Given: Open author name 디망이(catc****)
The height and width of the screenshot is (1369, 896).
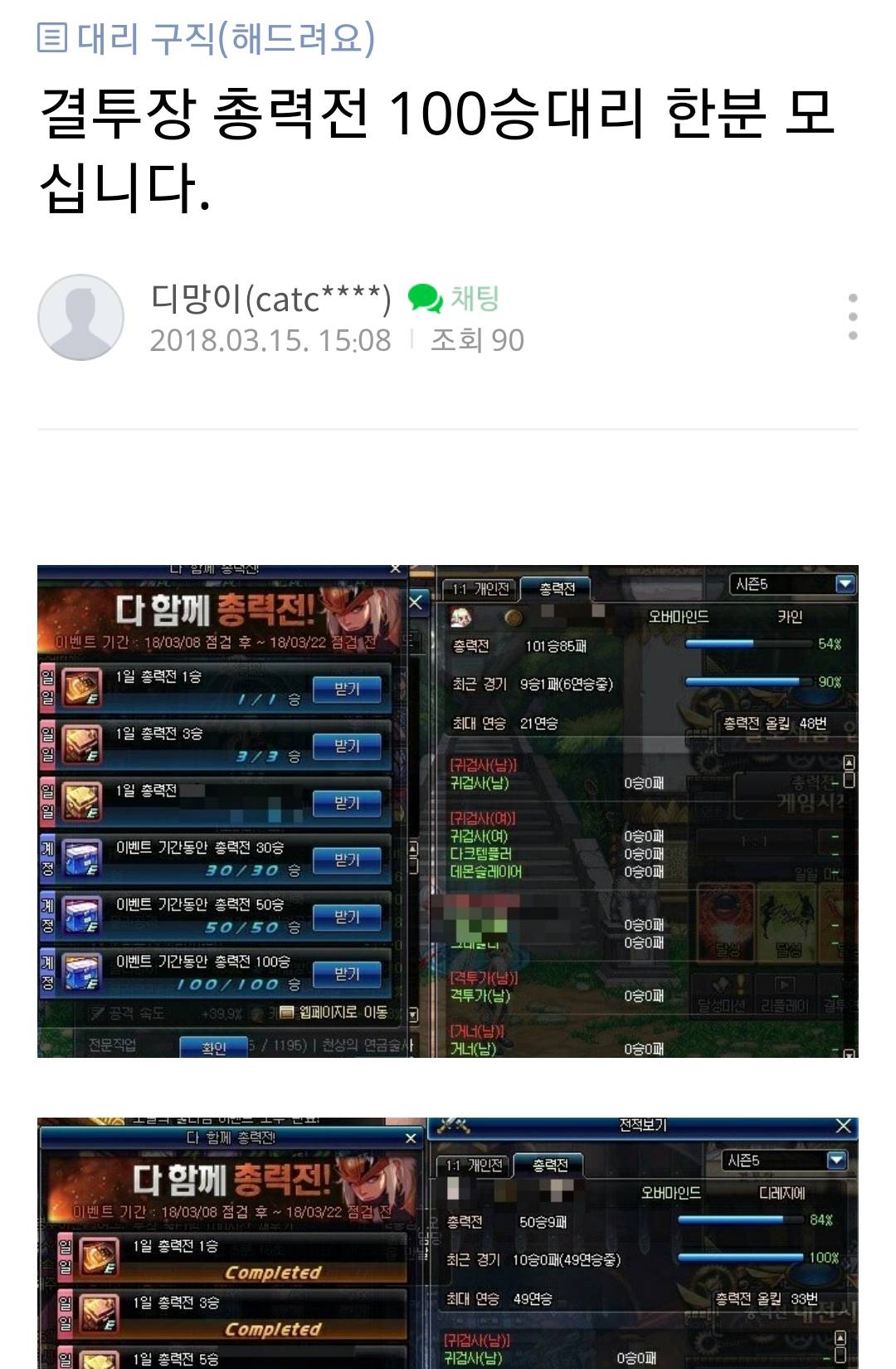Looking at the screenshot, I should click(270, 299).
